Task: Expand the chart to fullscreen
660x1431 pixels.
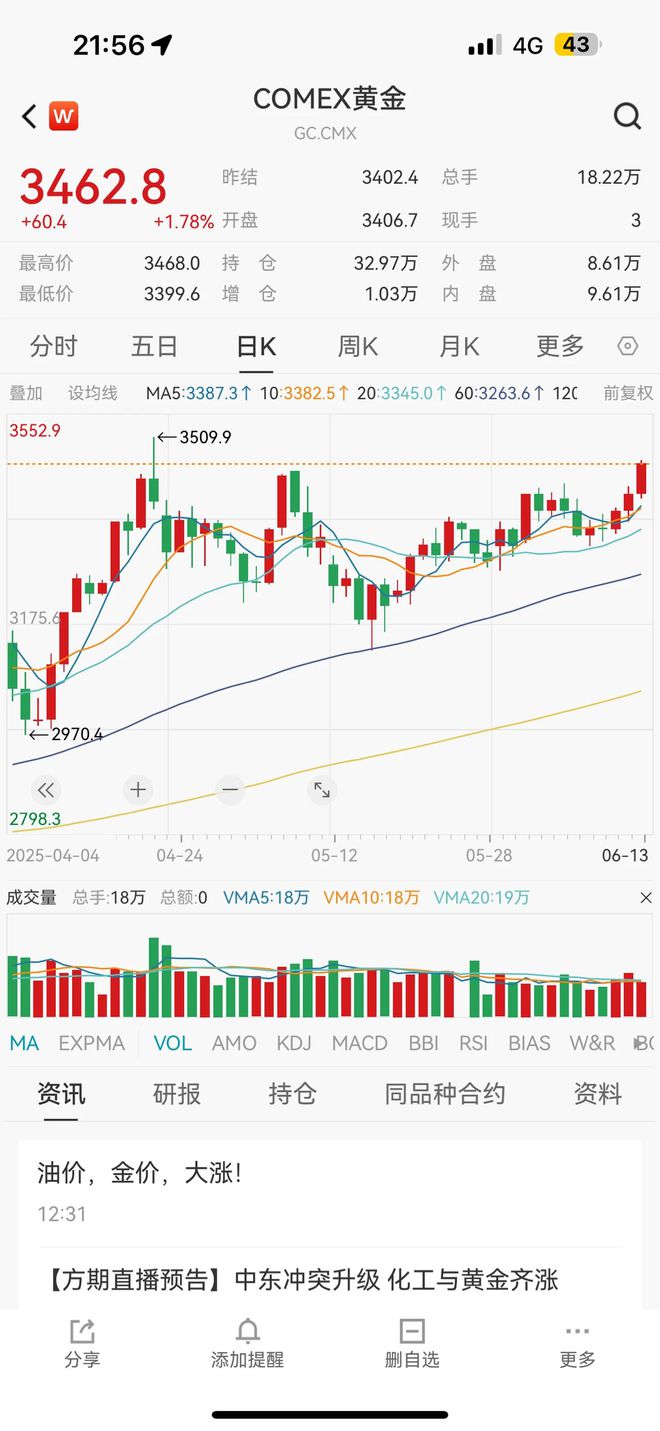Action: pos(322,790)
